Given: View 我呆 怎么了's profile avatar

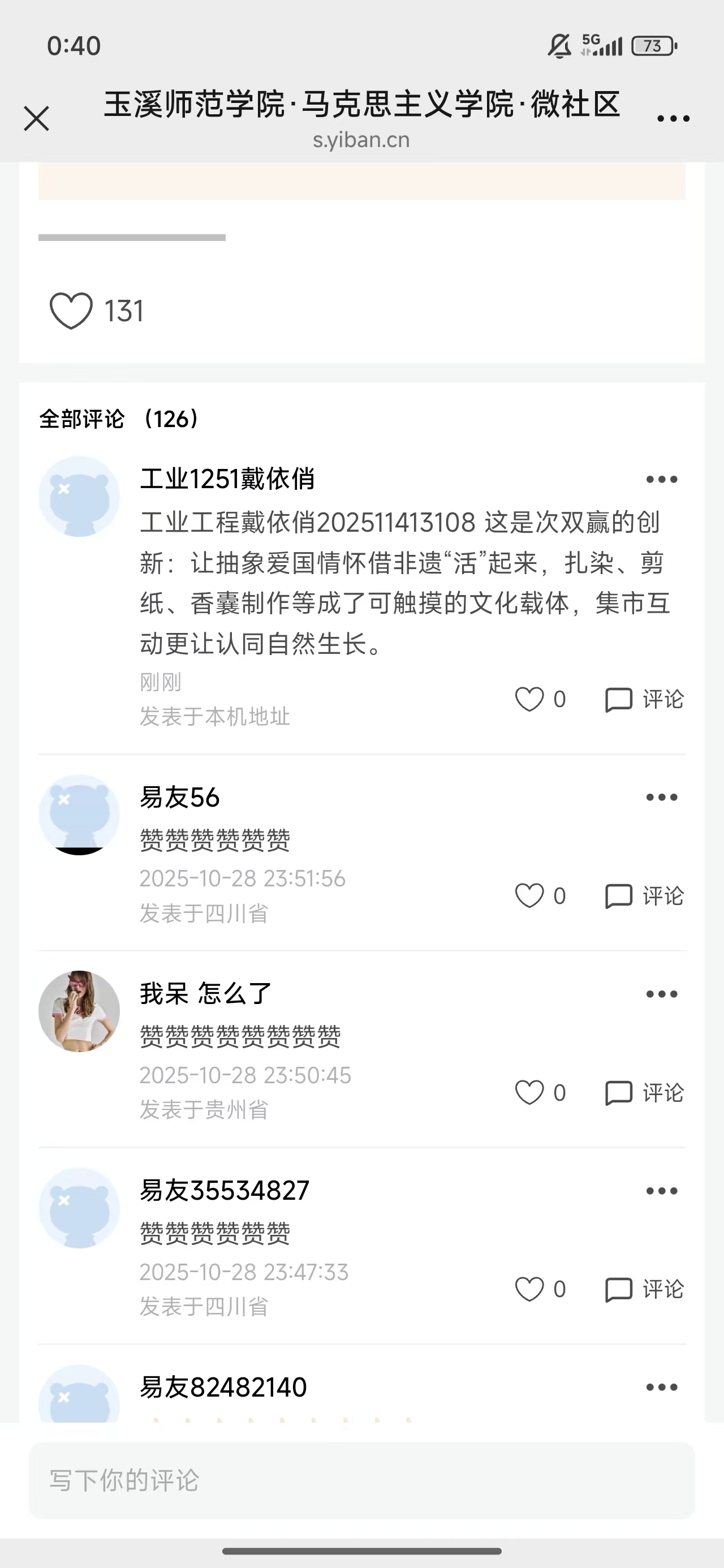Looking at the screenshot, I should pyautogui.click(x=79, y=1011).
